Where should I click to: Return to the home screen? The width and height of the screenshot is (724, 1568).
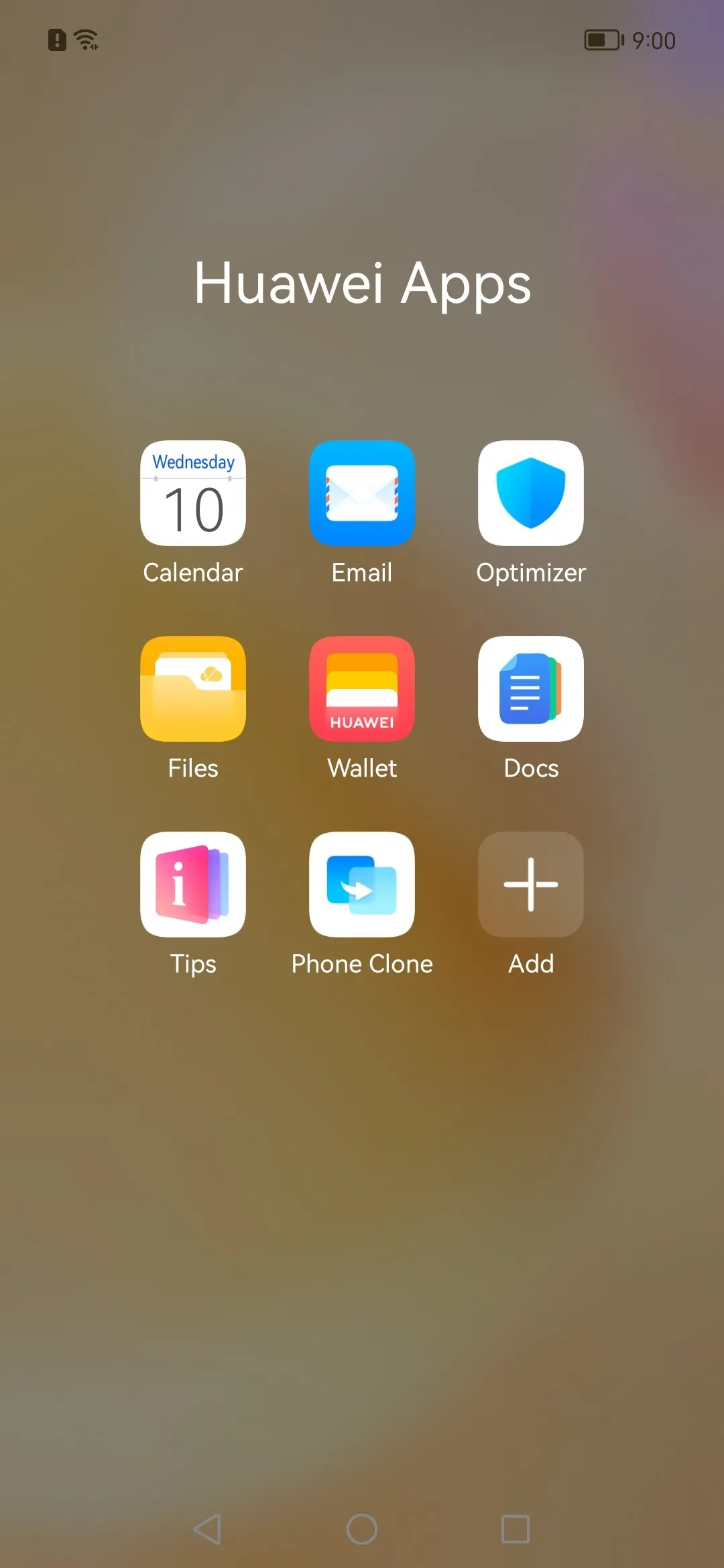(362, 1529)
